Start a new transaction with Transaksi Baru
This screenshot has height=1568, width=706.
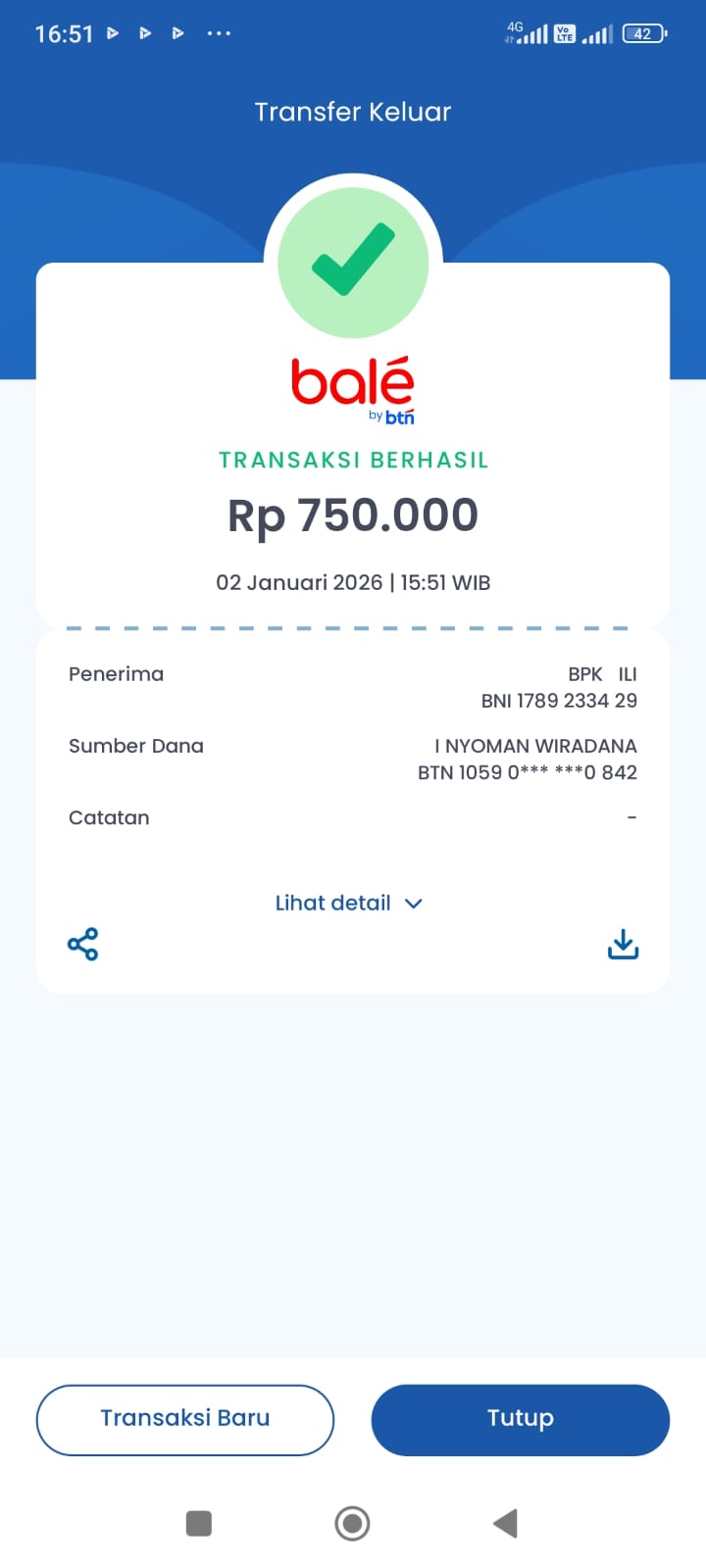point(185,1419)
